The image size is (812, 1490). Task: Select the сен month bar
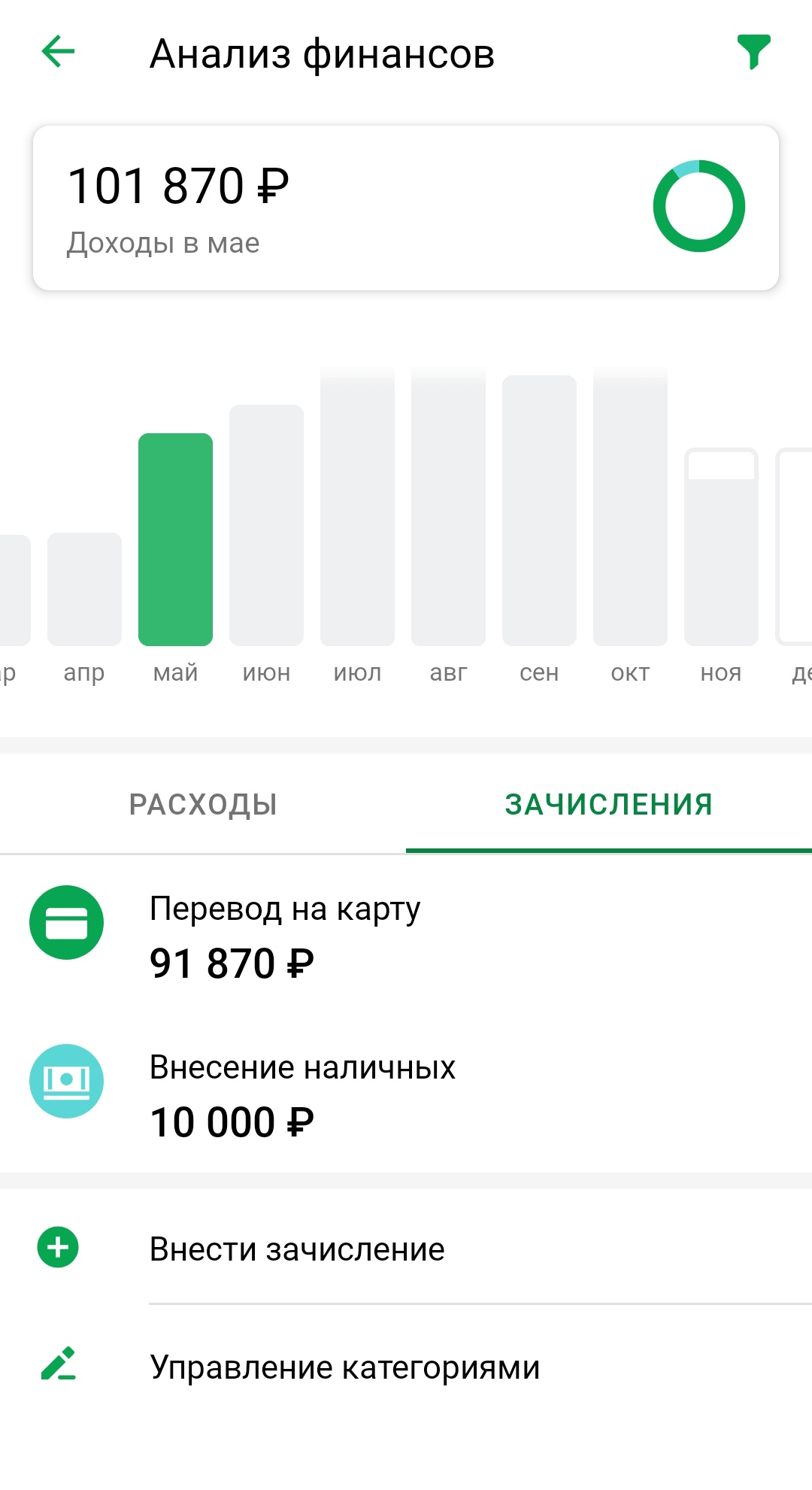click(x=539, y=510)
